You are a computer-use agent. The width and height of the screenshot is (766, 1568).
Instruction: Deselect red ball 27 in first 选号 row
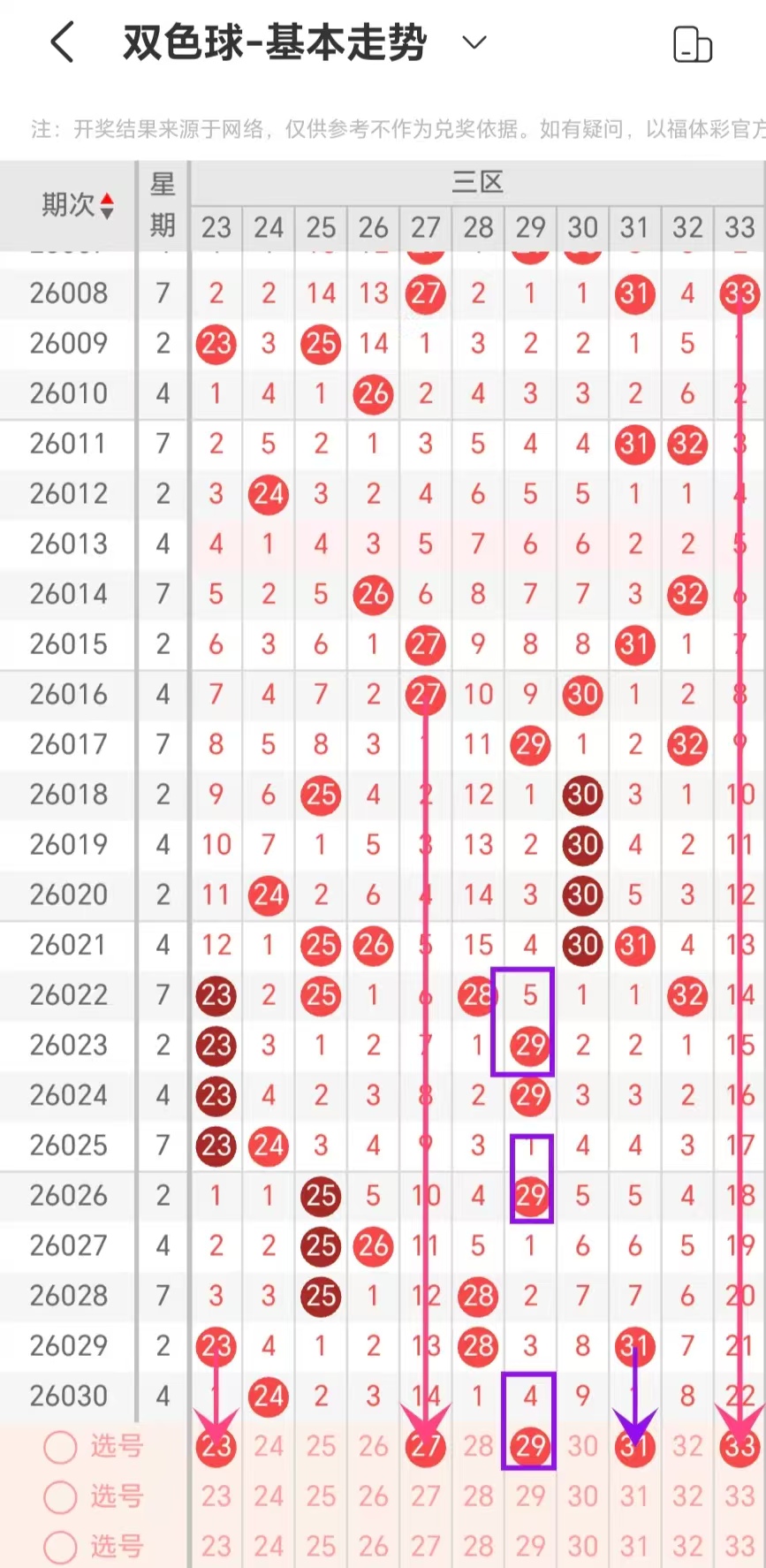(425, 1447)
